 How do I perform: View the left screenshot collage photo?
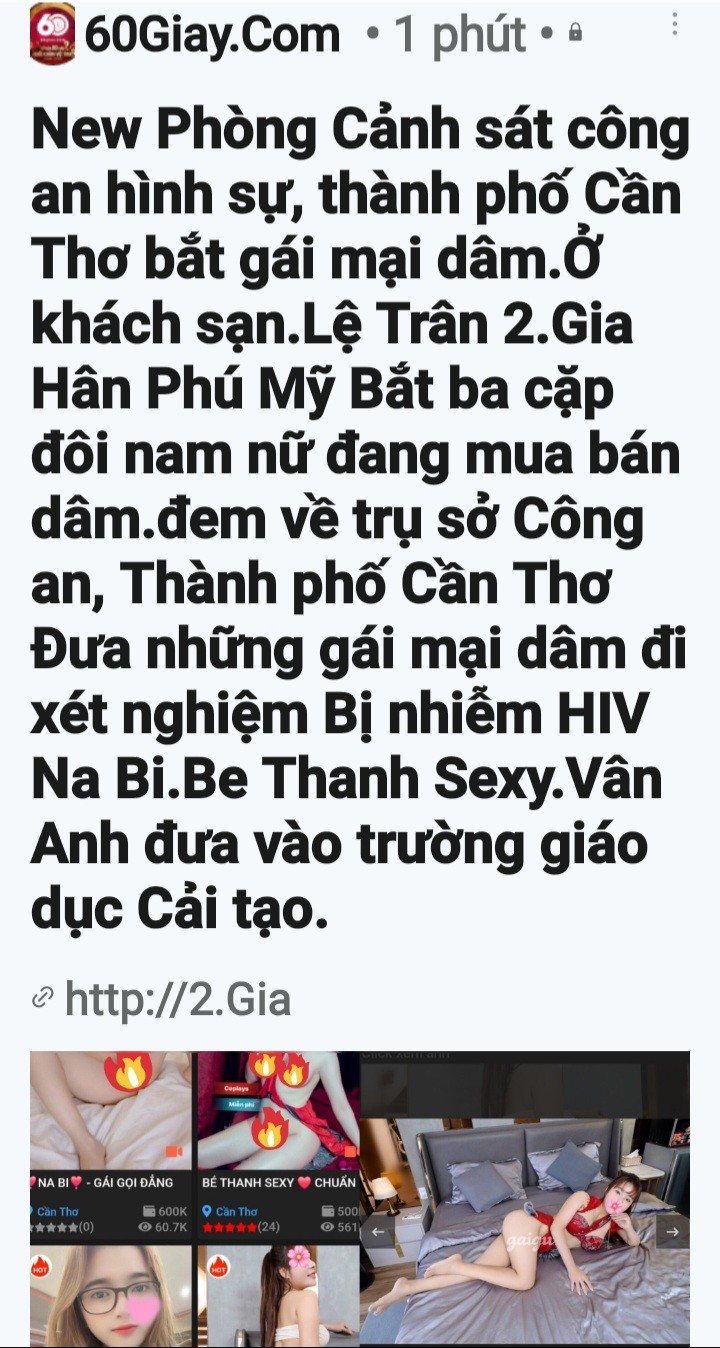pos(194,1197)
